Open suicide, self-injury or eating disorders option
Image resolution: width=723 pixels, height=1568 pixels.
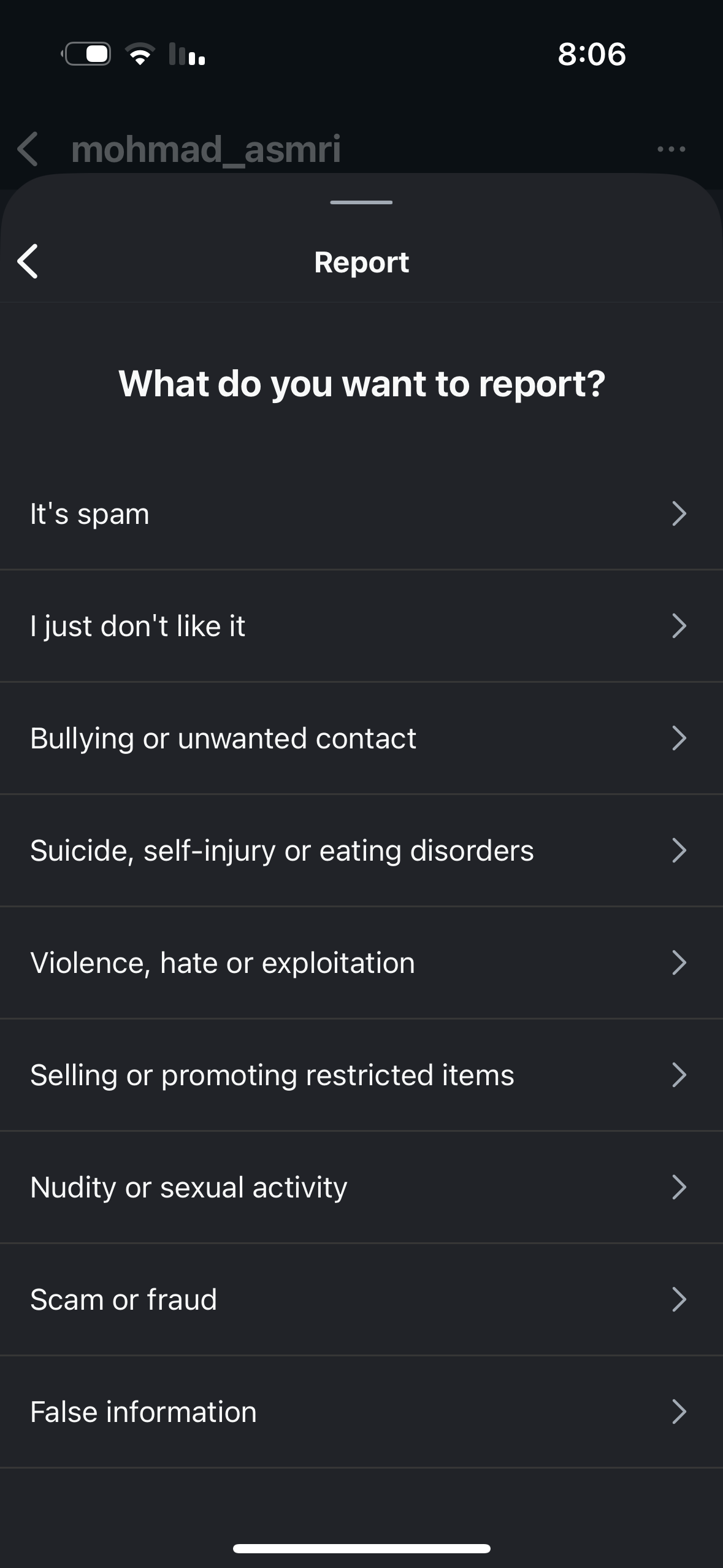point(361,850)
